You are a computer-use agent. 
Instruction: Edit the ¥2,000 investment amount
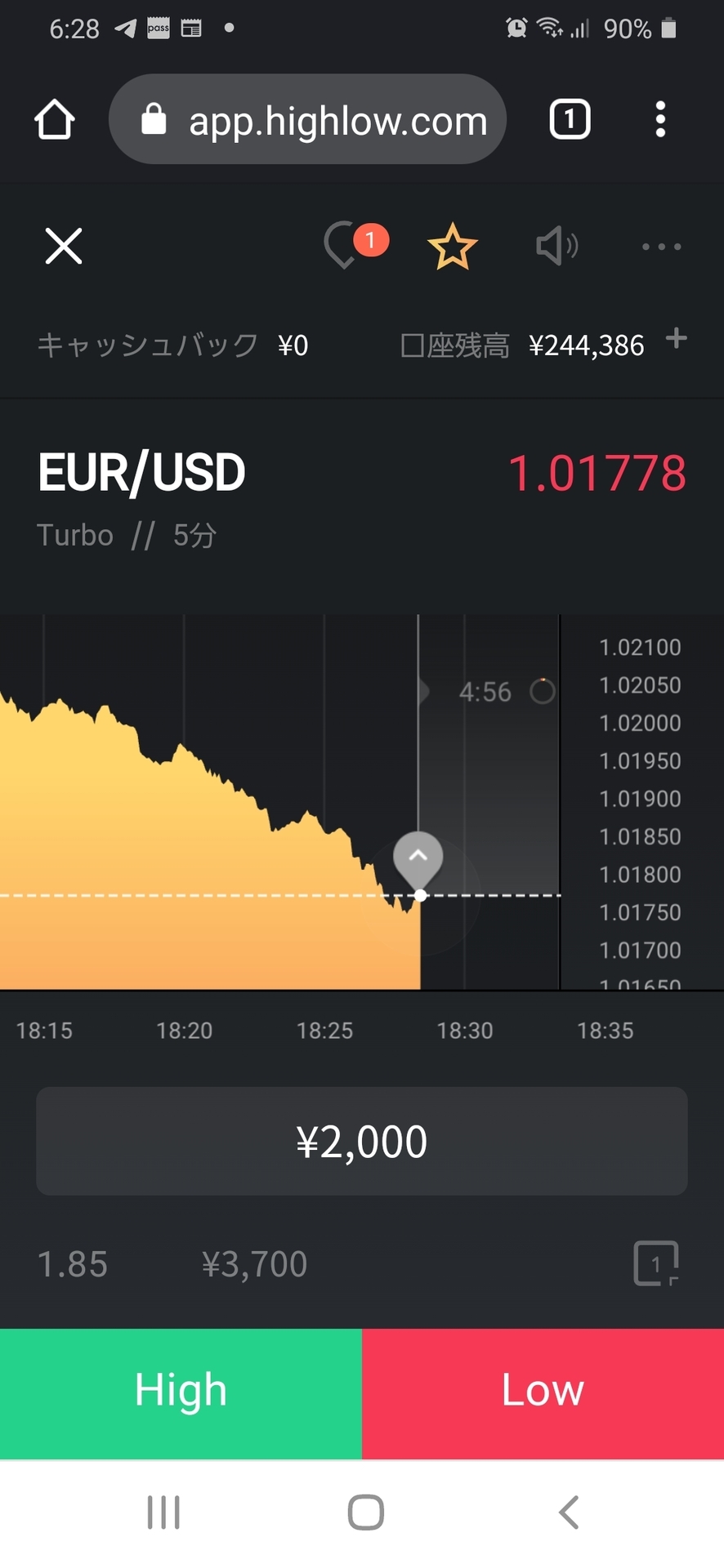pyautogui.click(x=362, y=1141)
